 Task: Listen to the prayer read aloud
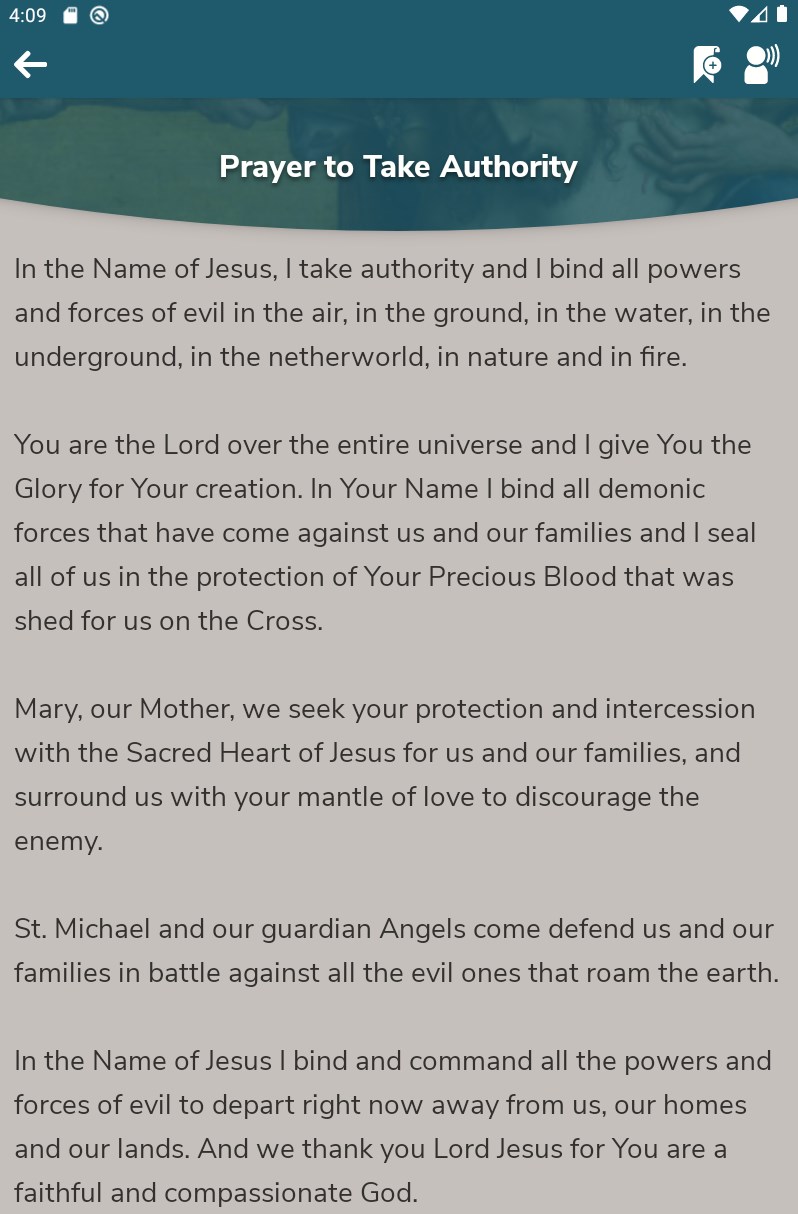tap(762, 64)
